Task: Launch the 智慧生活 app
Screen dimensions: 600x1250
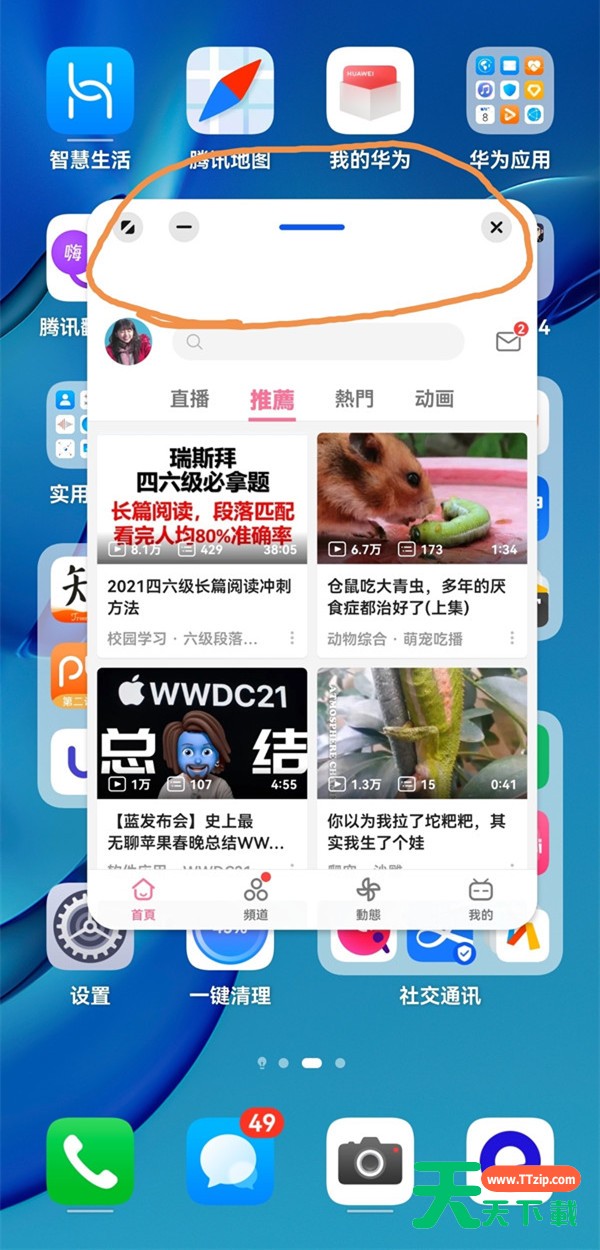Action: coord(90,91)
